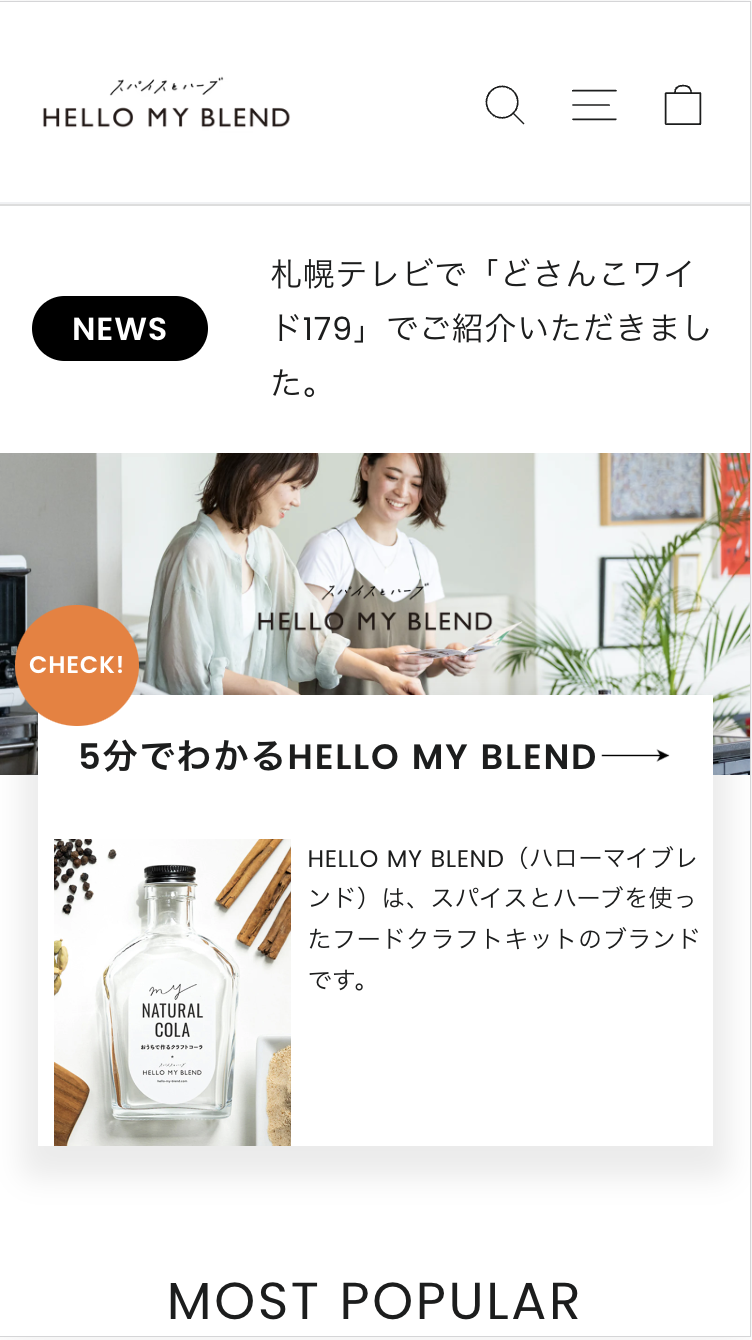This screenshot has width=752, height=1340.
Task: Go to the HELLO MY BLEND homepage logo
Action: click(x=166, y=104)
